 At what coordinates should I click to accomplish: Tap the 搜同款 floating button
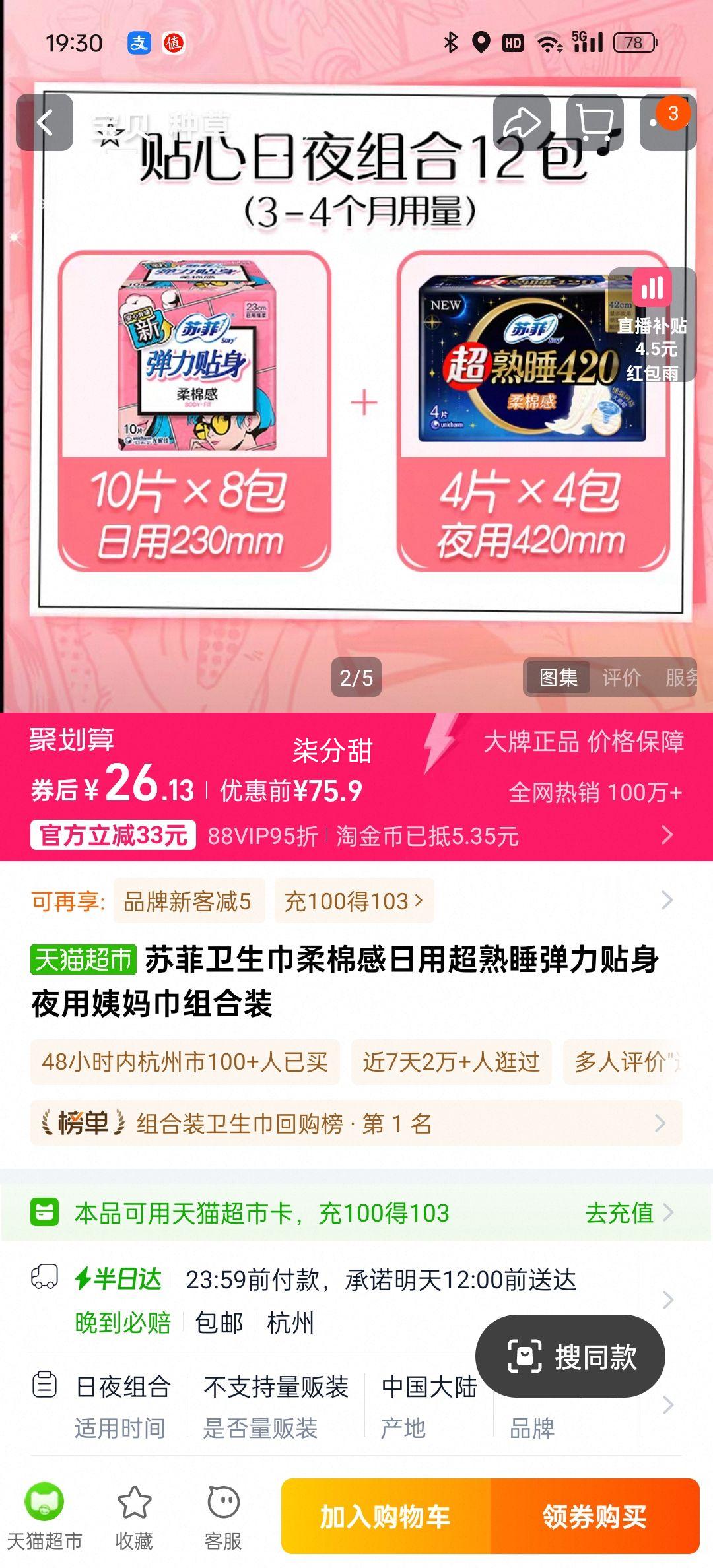[x=570, y=1357]
